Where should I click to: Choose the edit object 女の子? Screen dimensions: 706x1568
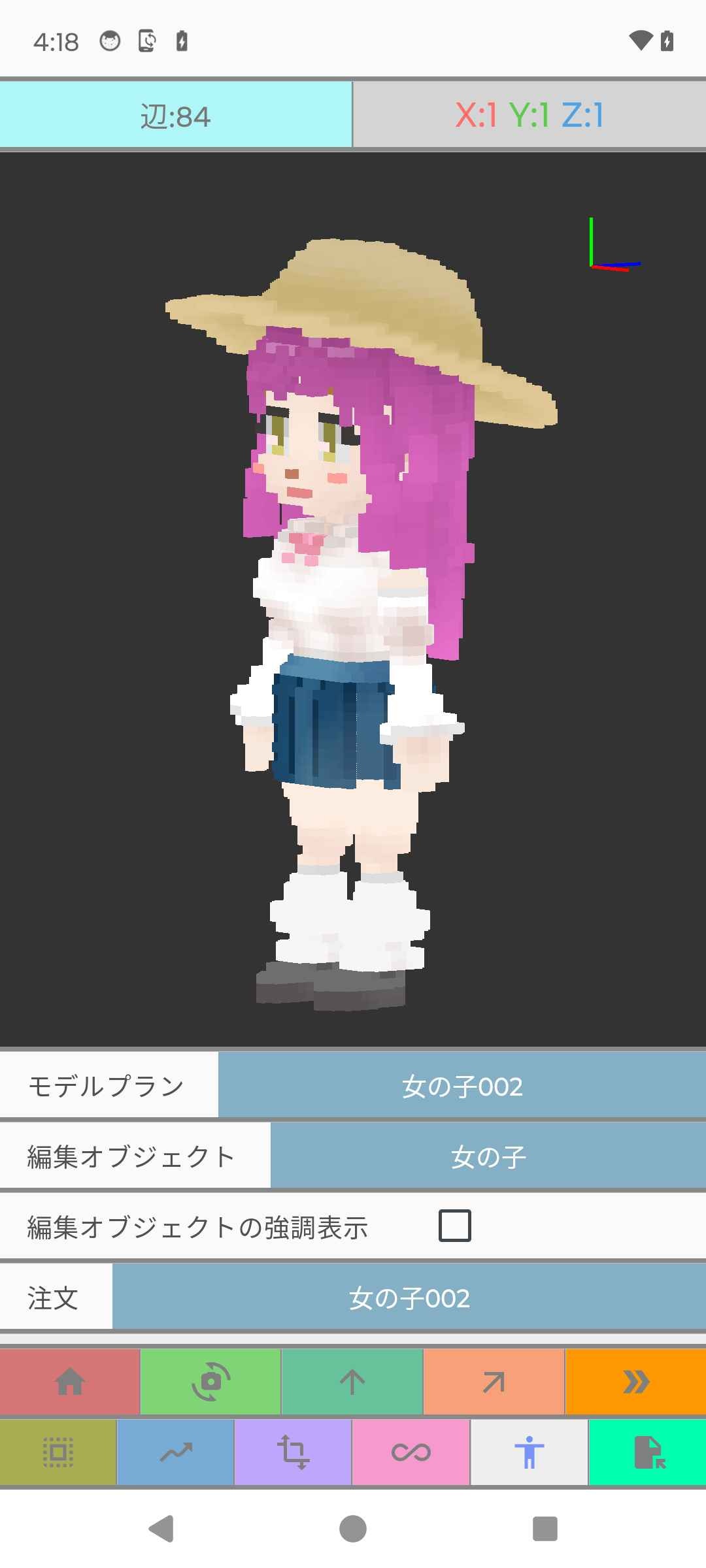pyautogui.click(x=488, y=1157)
